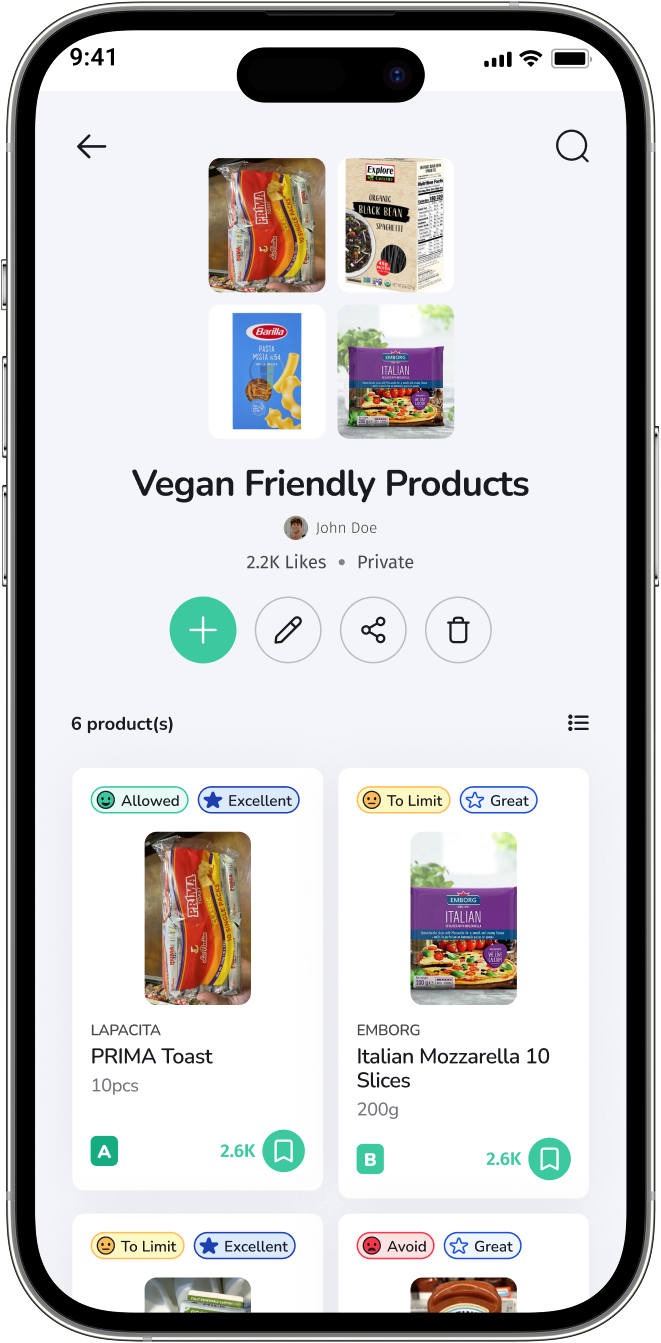
Task: Delete this list via the trash icon
Action: click(458, 630)
